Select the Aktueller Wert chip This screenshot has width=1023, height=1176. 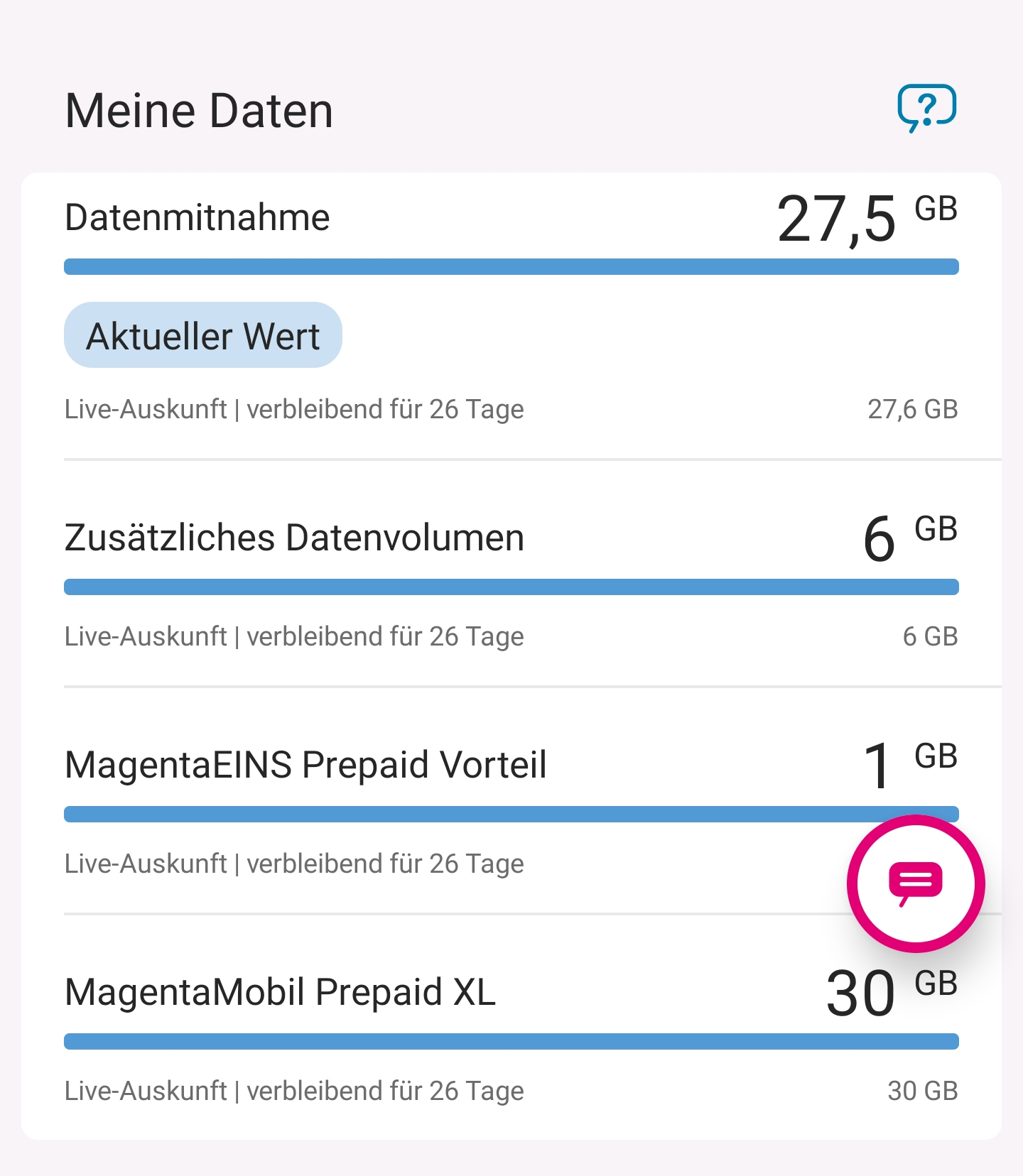point(203,335)
